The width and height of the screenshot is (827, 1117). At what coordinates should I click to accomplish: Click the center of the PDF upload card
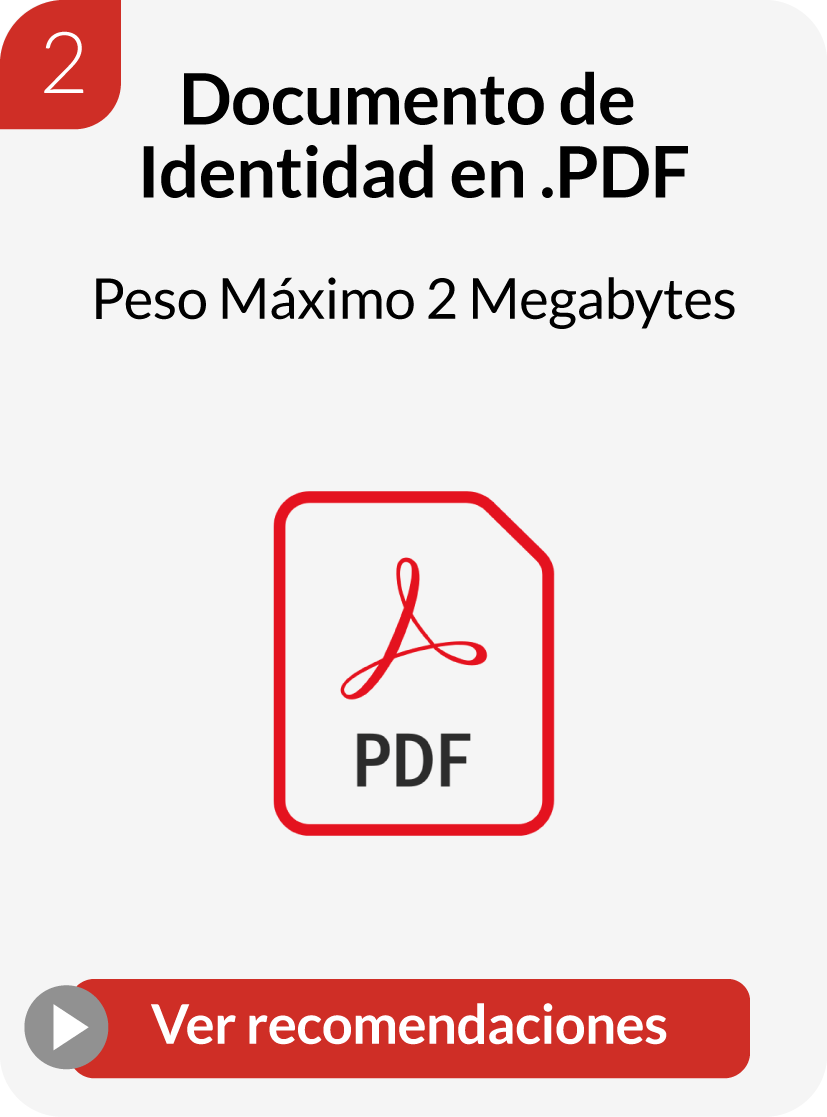(x=413, y=558)
